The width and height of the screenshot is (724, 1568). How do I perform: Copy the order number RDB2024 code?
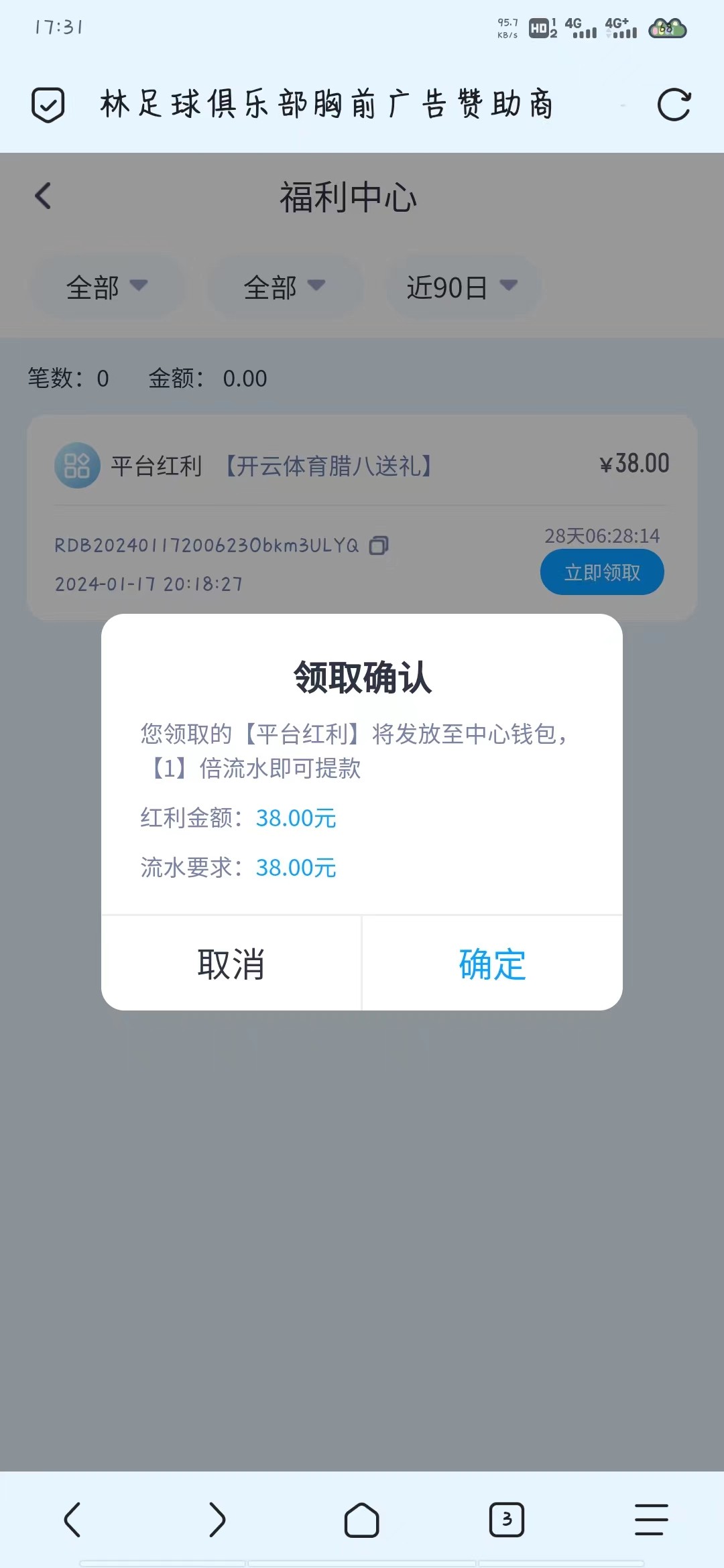pos(379,545)
